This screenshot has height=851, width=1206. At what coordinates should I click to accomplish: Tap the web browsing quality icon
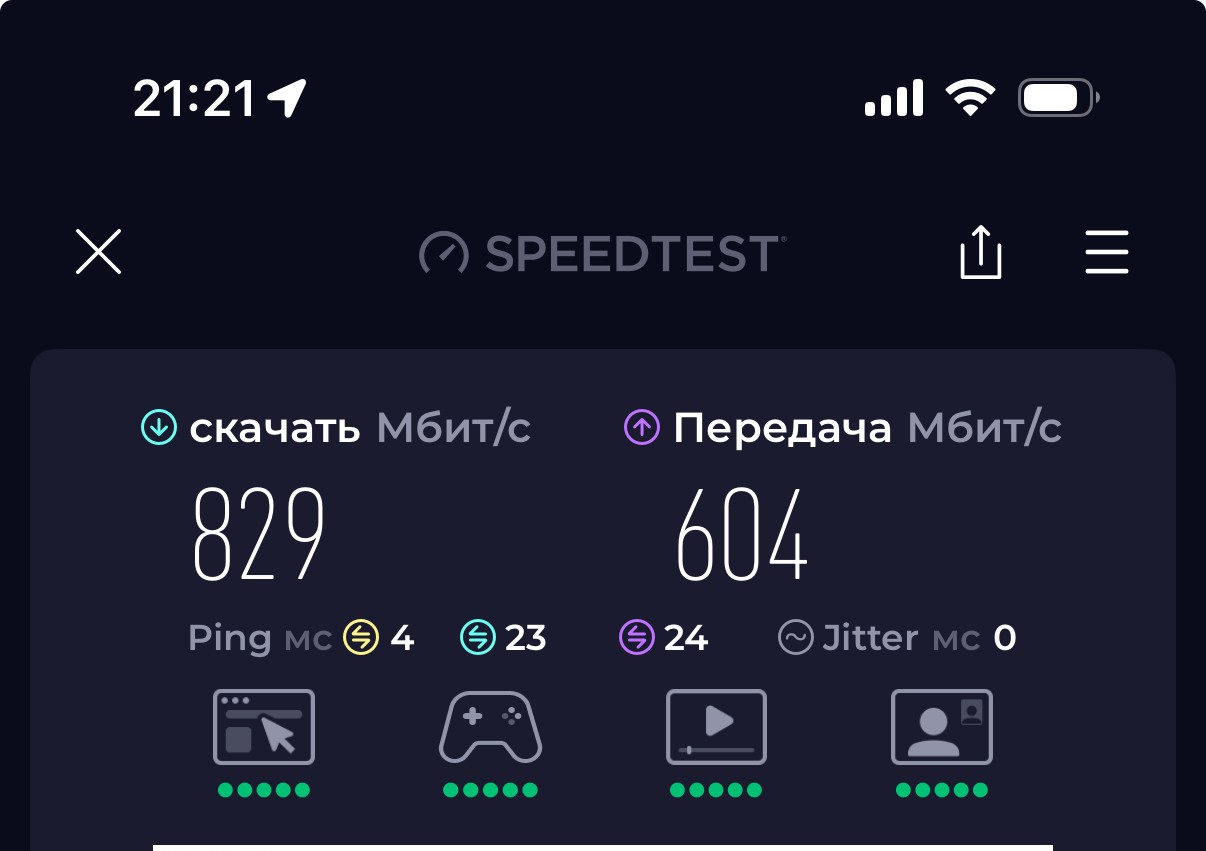[264, 727]
